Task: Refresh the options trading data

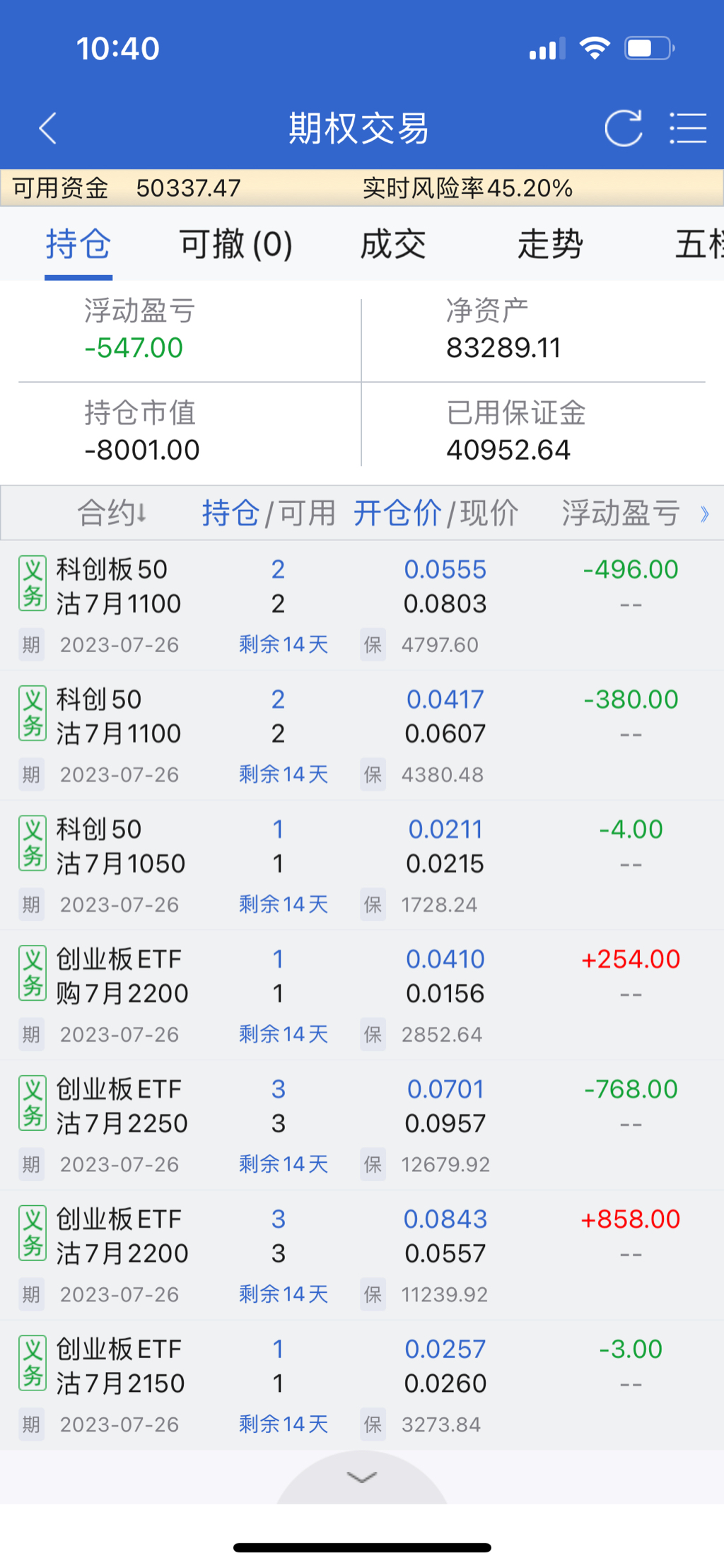Action: point(623,129)
